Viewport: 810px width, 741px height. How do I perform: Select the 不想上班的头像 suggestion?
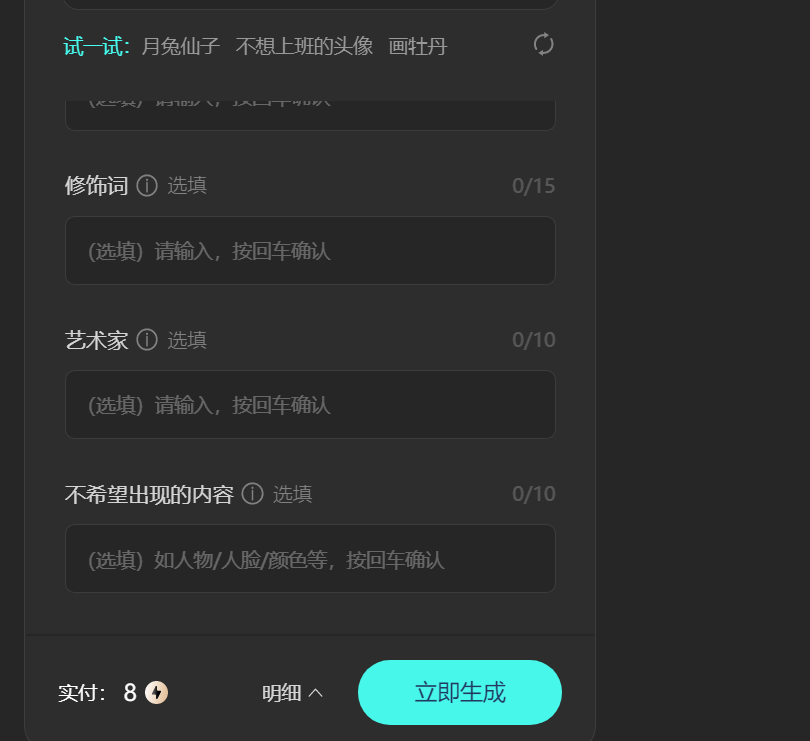pos(304,46)
